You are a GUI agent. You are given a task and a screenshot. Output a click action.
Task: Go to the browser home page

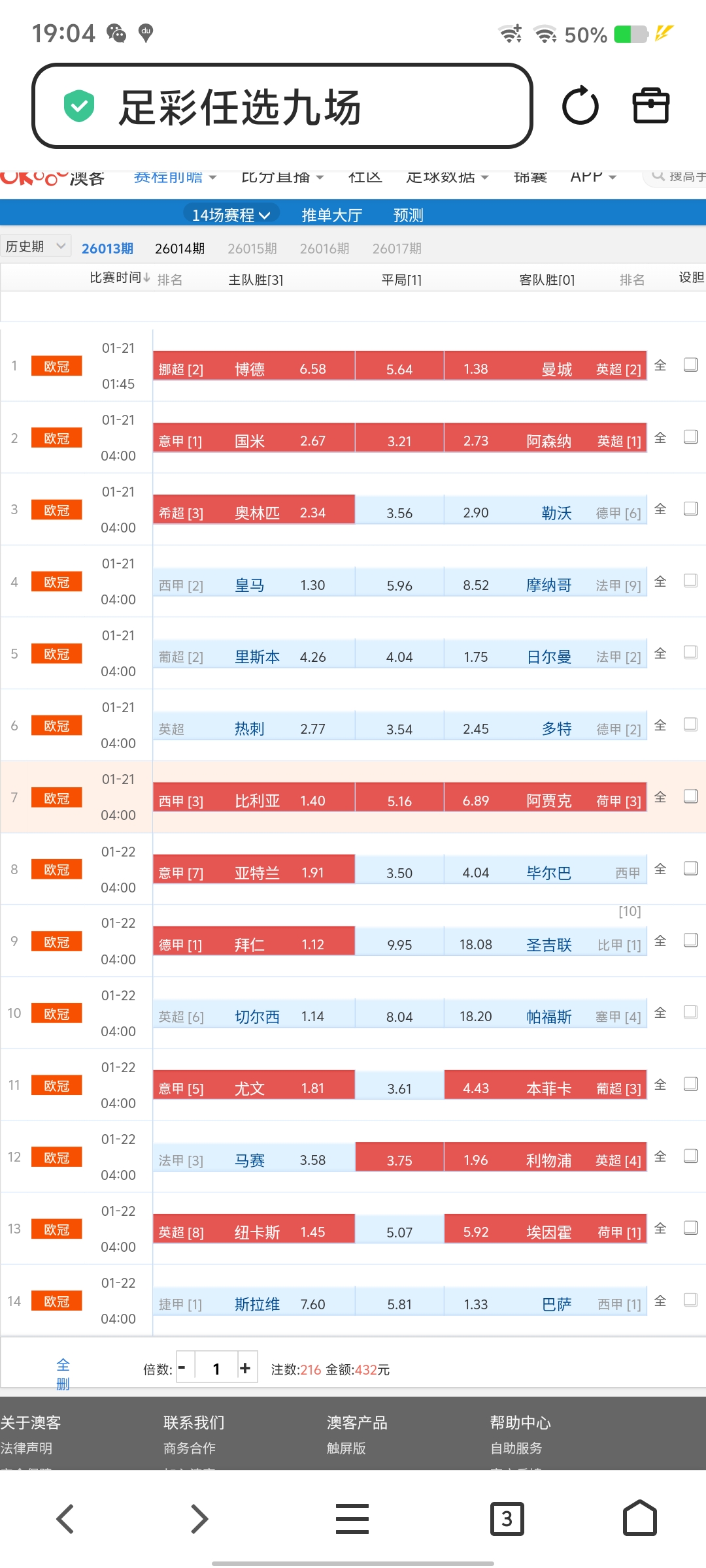639,1518
